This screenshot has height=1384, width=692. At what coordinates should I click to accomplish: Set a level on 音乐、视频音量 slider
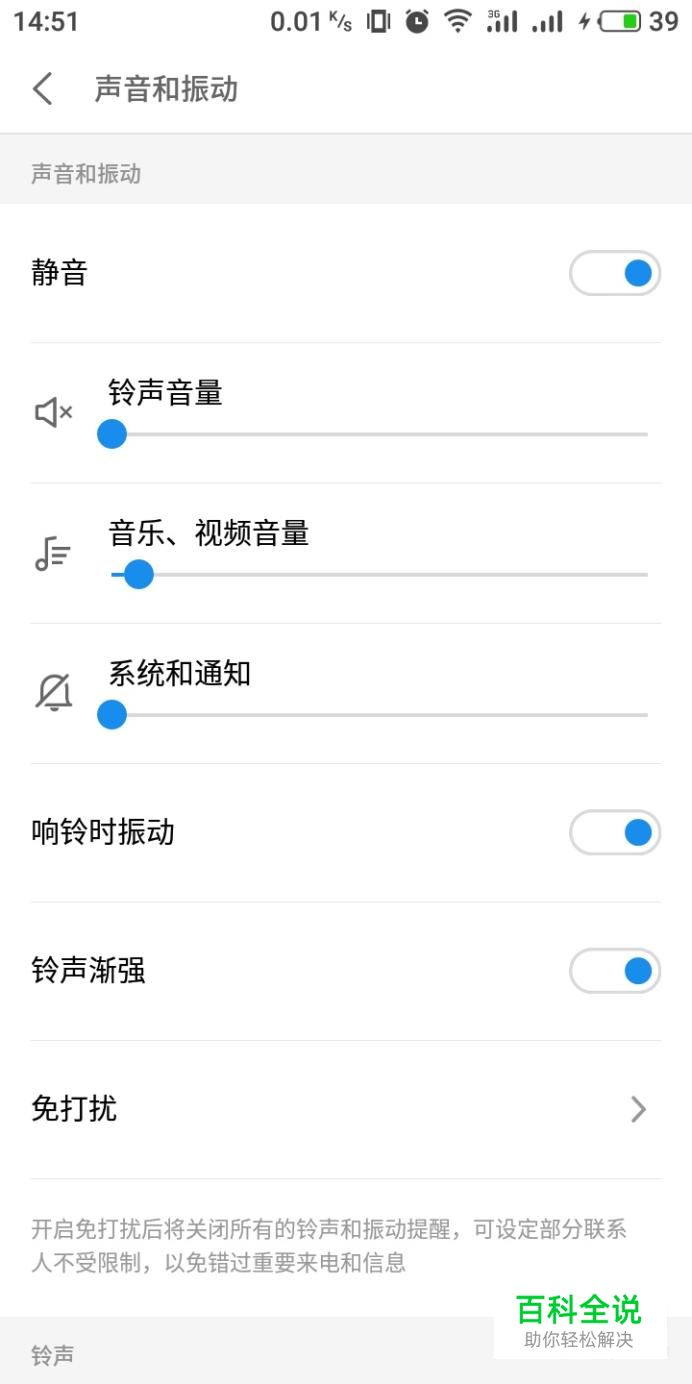tap(380, 575)
